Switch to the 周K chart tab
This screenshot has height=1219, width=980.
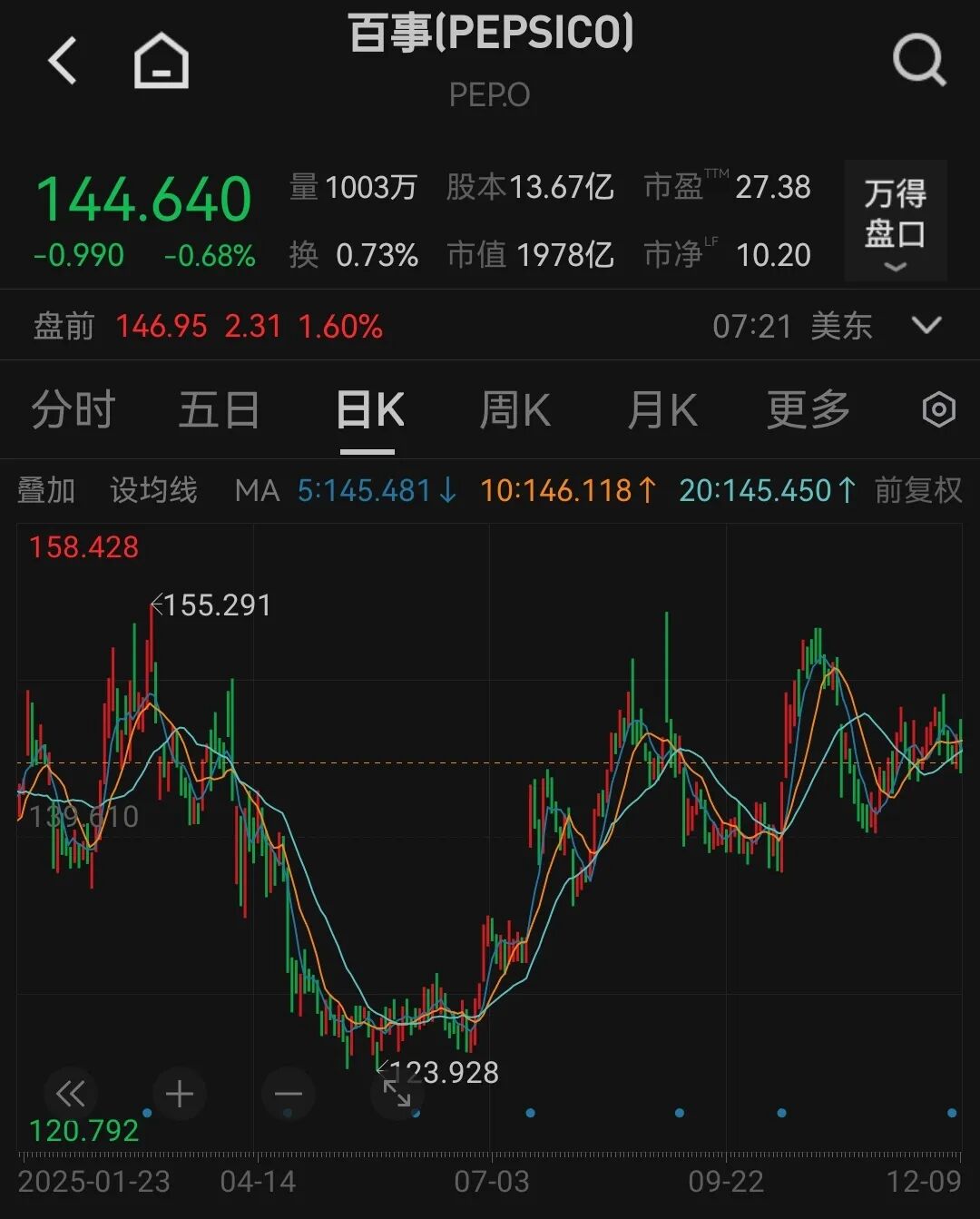click(x=514, y=410)
